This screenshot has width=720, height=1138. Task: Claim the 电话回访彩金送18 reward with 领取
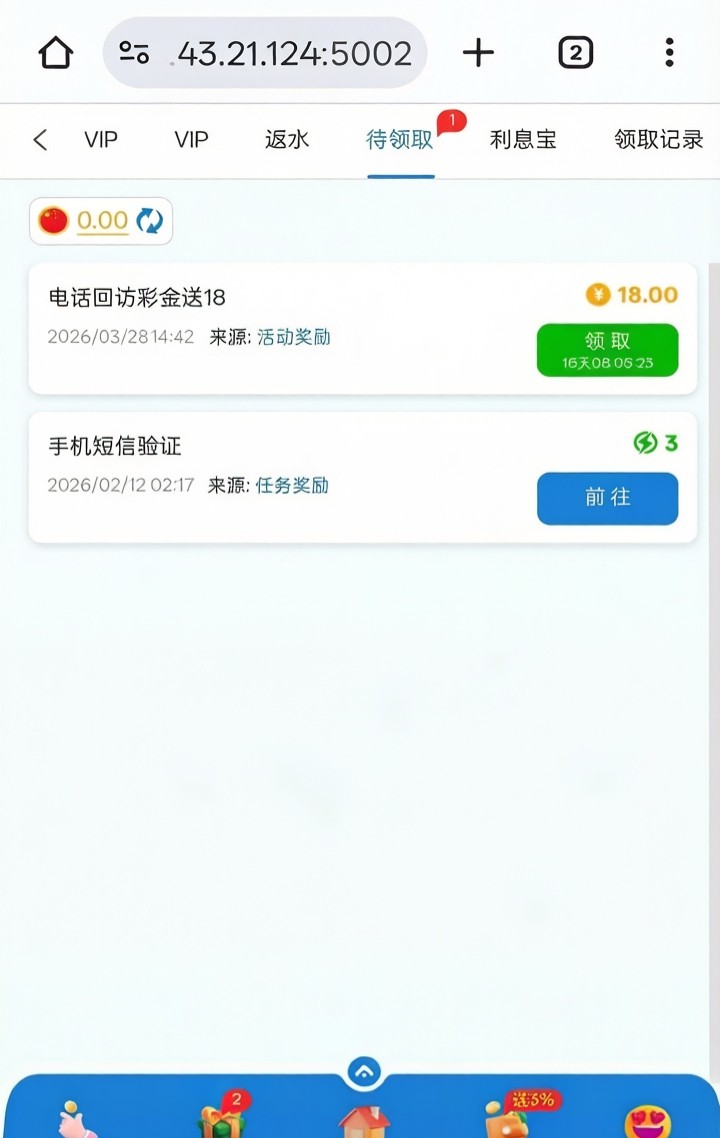point(607,350)
